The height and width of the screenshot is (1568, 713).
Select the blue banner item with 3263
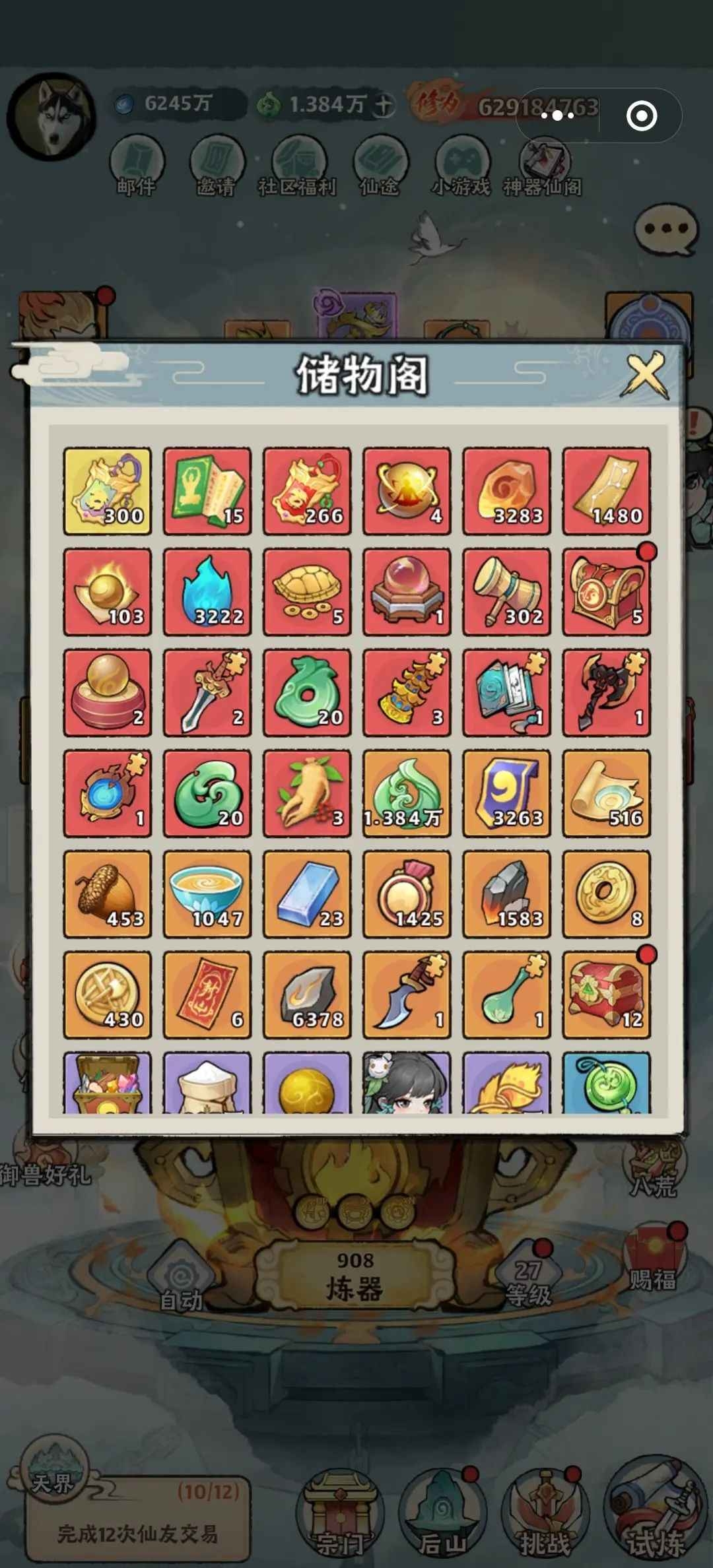click(506, 793)
